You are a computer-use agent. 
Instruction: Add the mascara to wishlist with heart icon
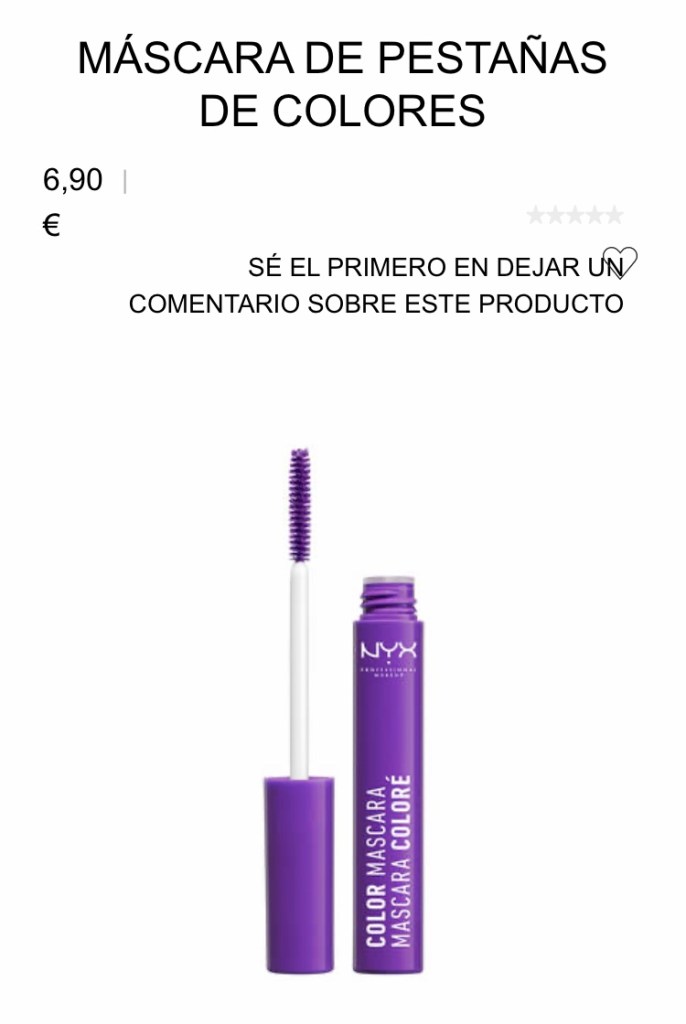pos(620,262)
